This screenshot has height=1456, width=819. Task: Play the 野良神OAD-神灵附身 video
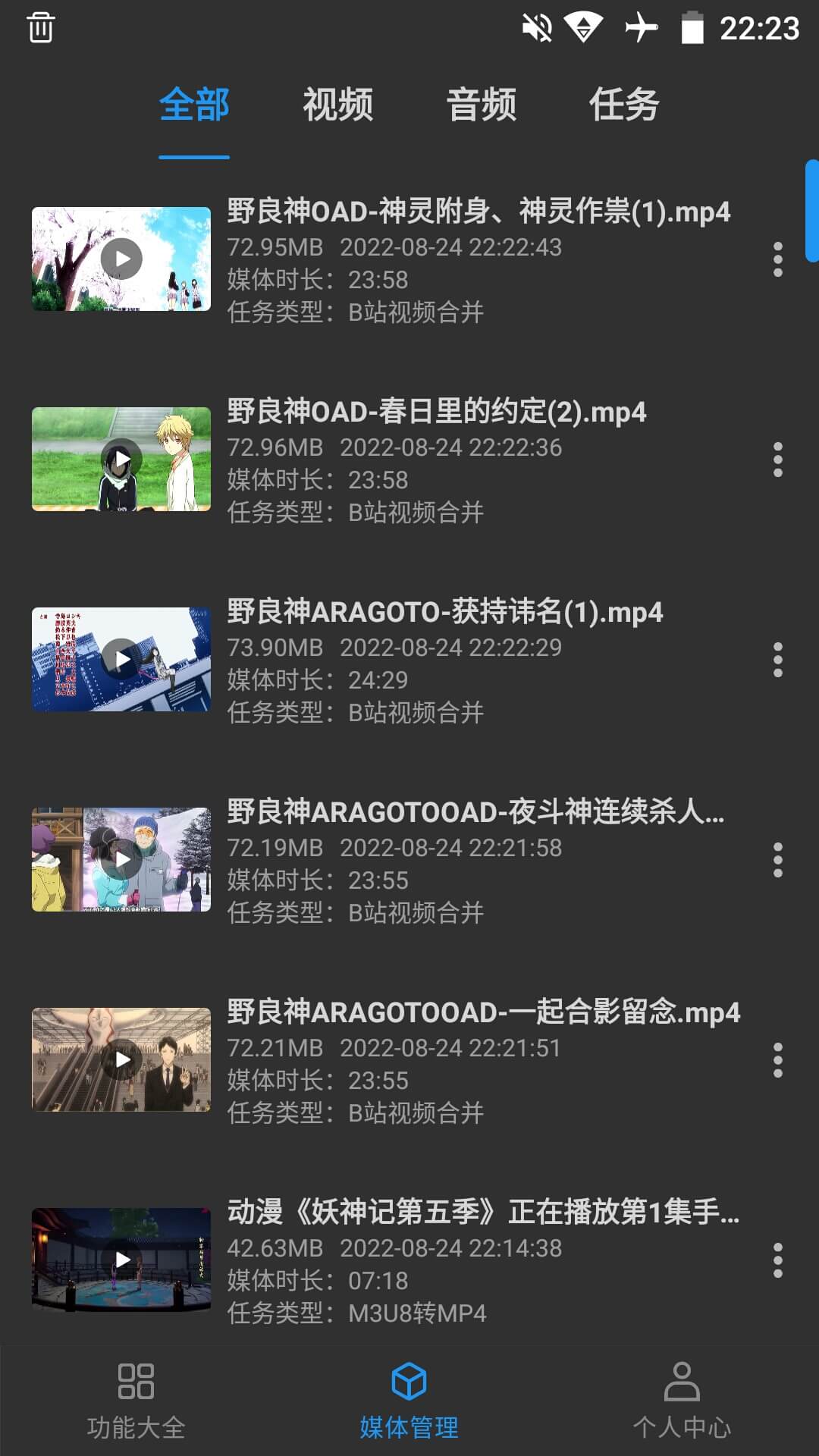[121, 258]
